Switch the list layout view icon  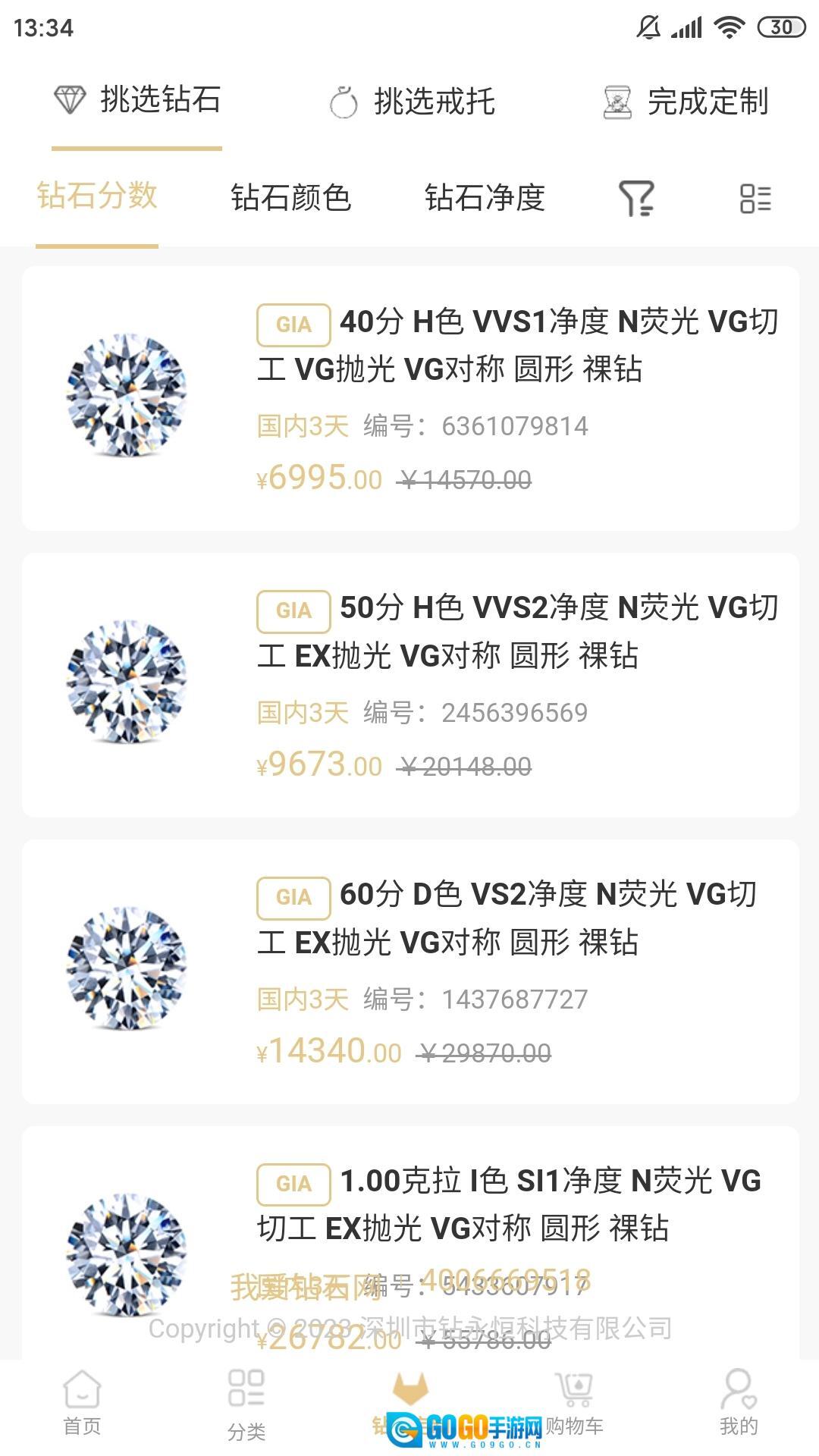755,199
